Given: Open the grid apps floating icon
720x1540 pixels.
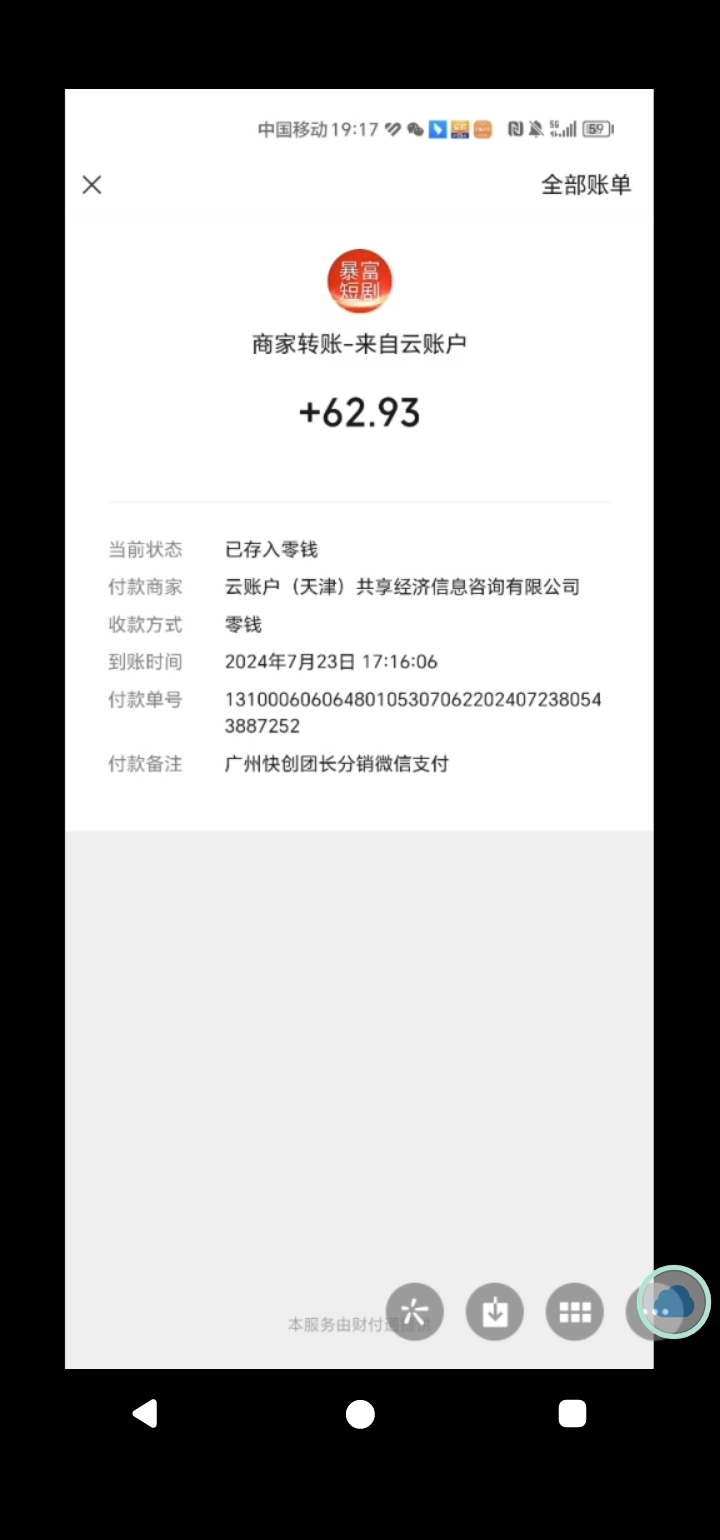Looking at the screenshot, I should click(x=574, y=1311).
